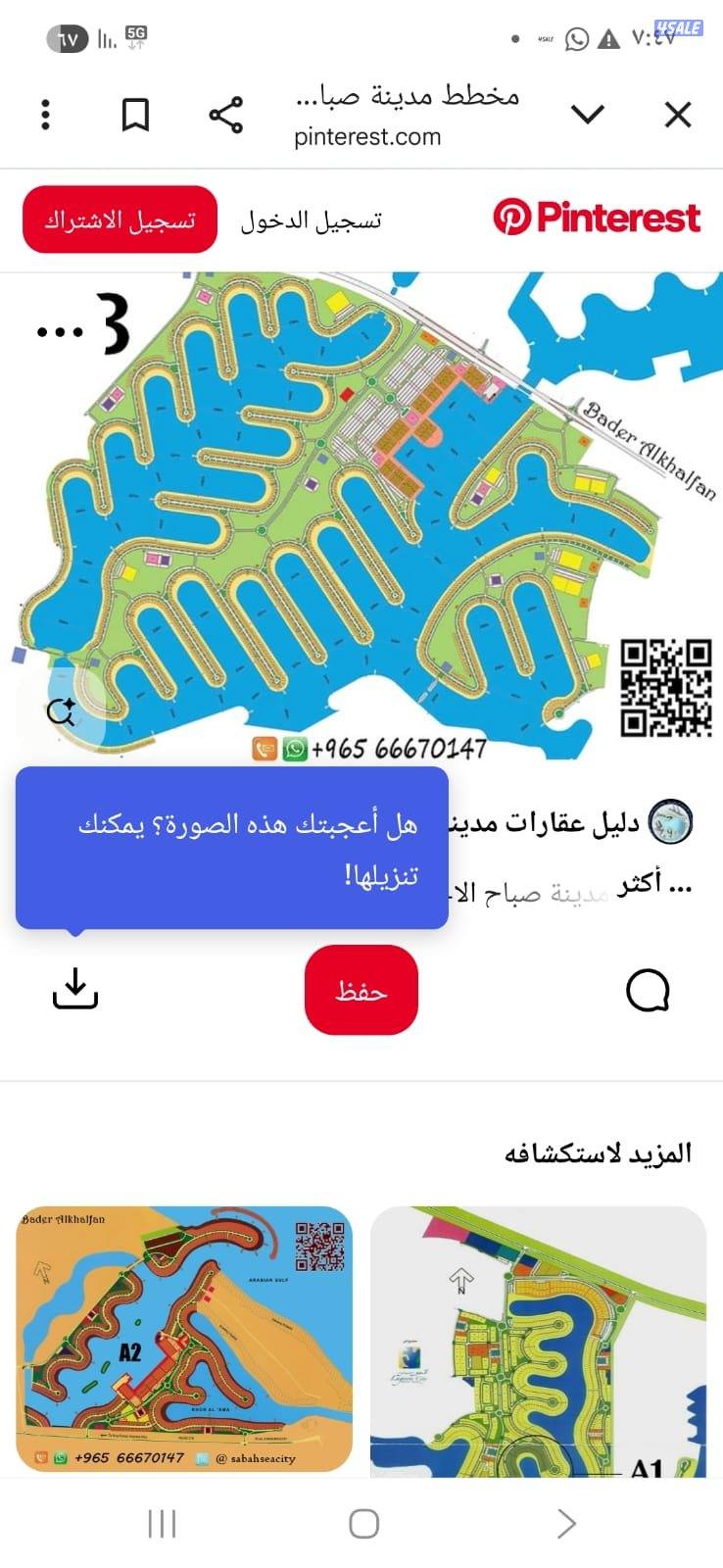The image size is (723, 1568).
Task: Tap the home circle in the navigation bar
Action: click(362, 1524)
